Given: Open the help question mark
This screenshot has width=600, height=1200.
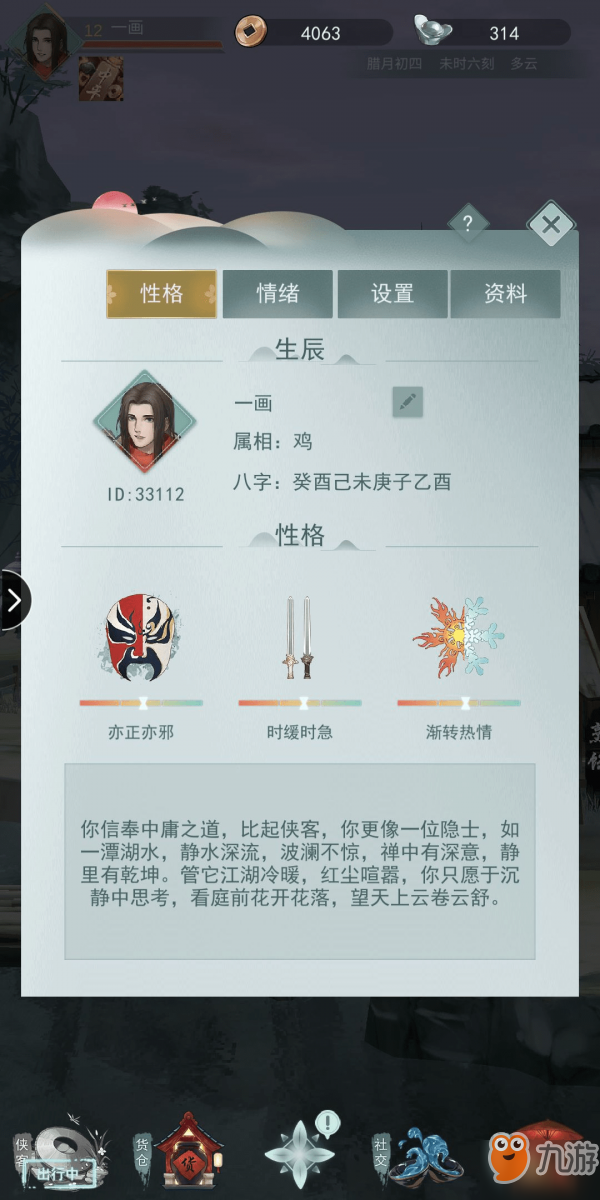Looking at the screenshot, I should click(x=468, y=224).
